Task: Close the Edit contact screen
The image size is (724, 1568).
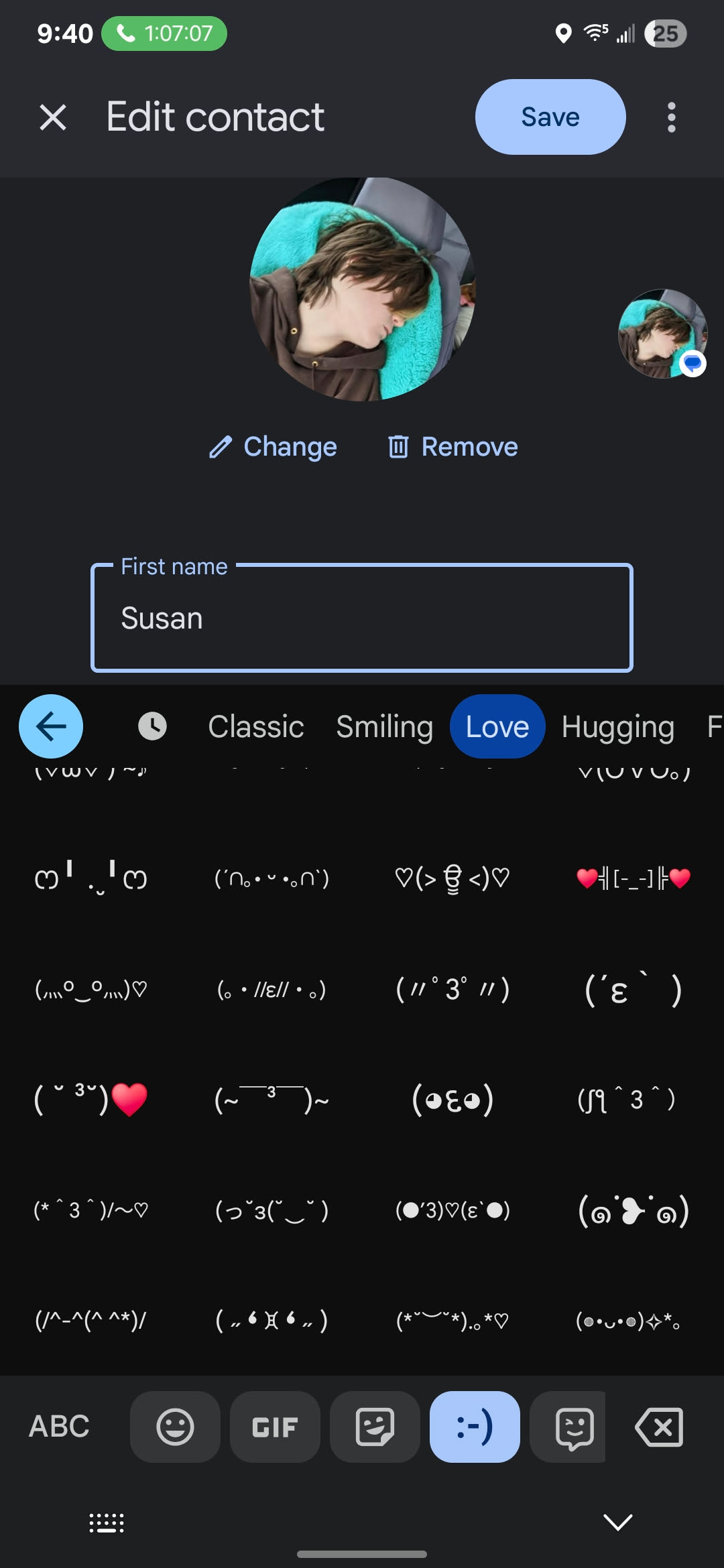Action: (53, 117)
